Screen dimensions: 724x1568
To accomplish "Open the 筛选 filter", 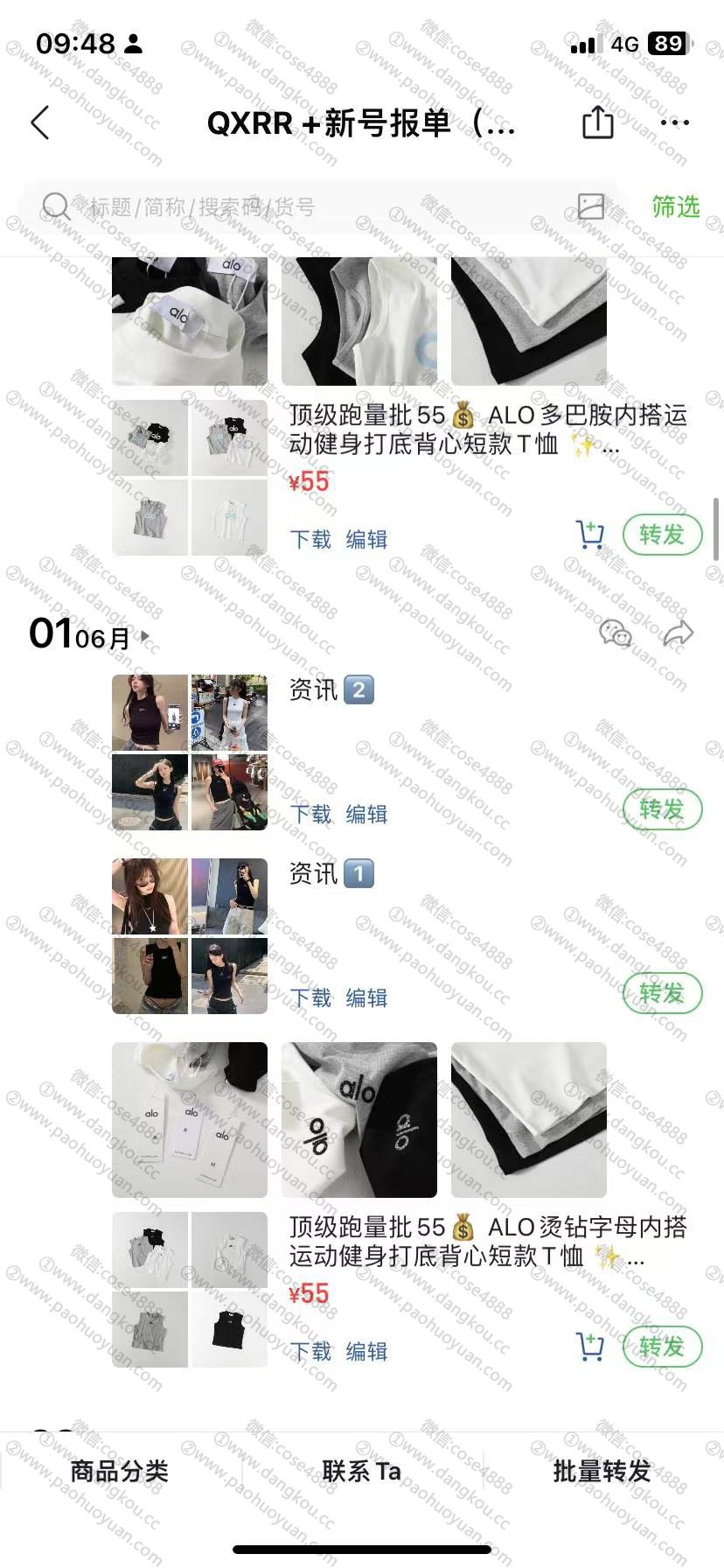I will click(675, 207).
